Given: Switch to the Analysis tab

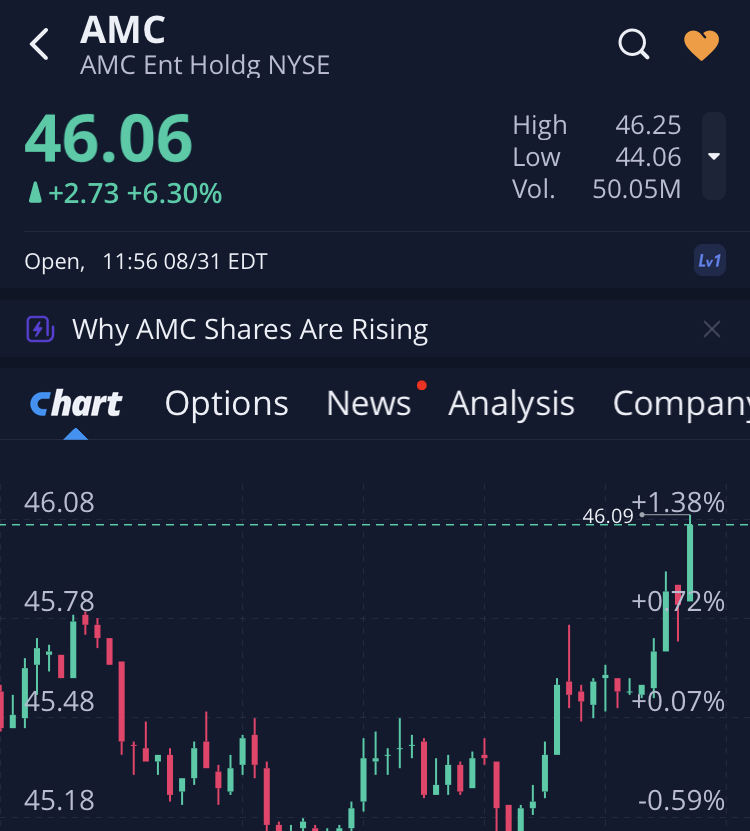Looking at the screenshot, I should click(511, 403).
